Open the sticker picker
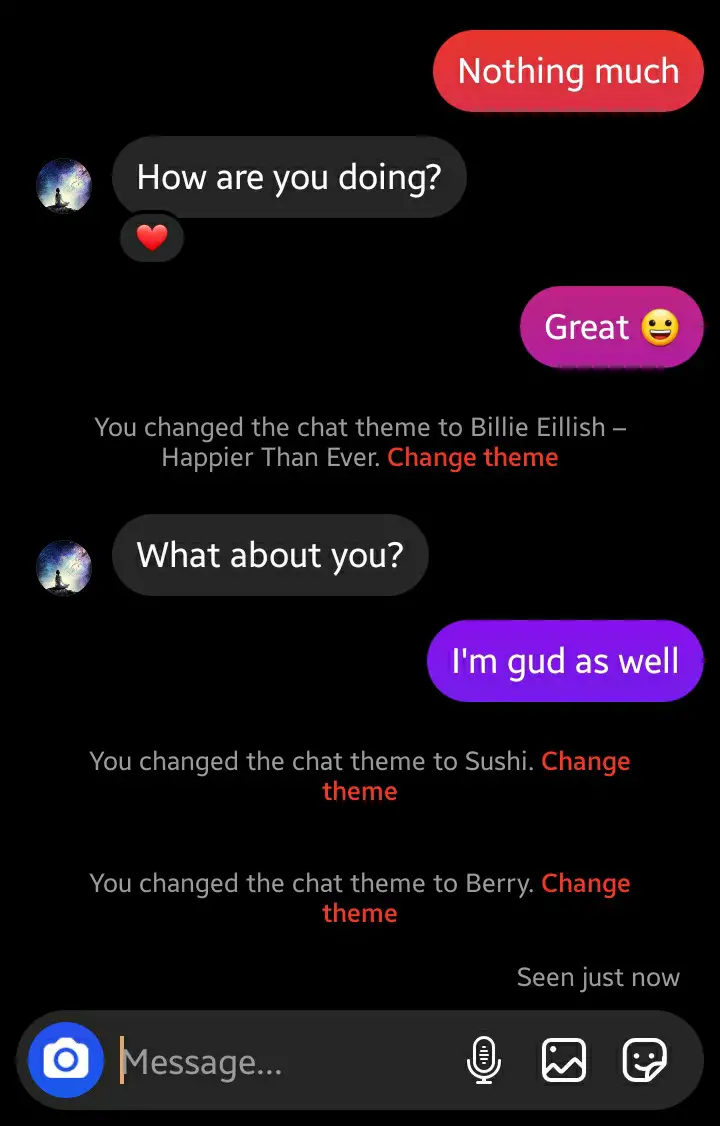The width and height of the screenshot is (720, 1126). 645,1061
